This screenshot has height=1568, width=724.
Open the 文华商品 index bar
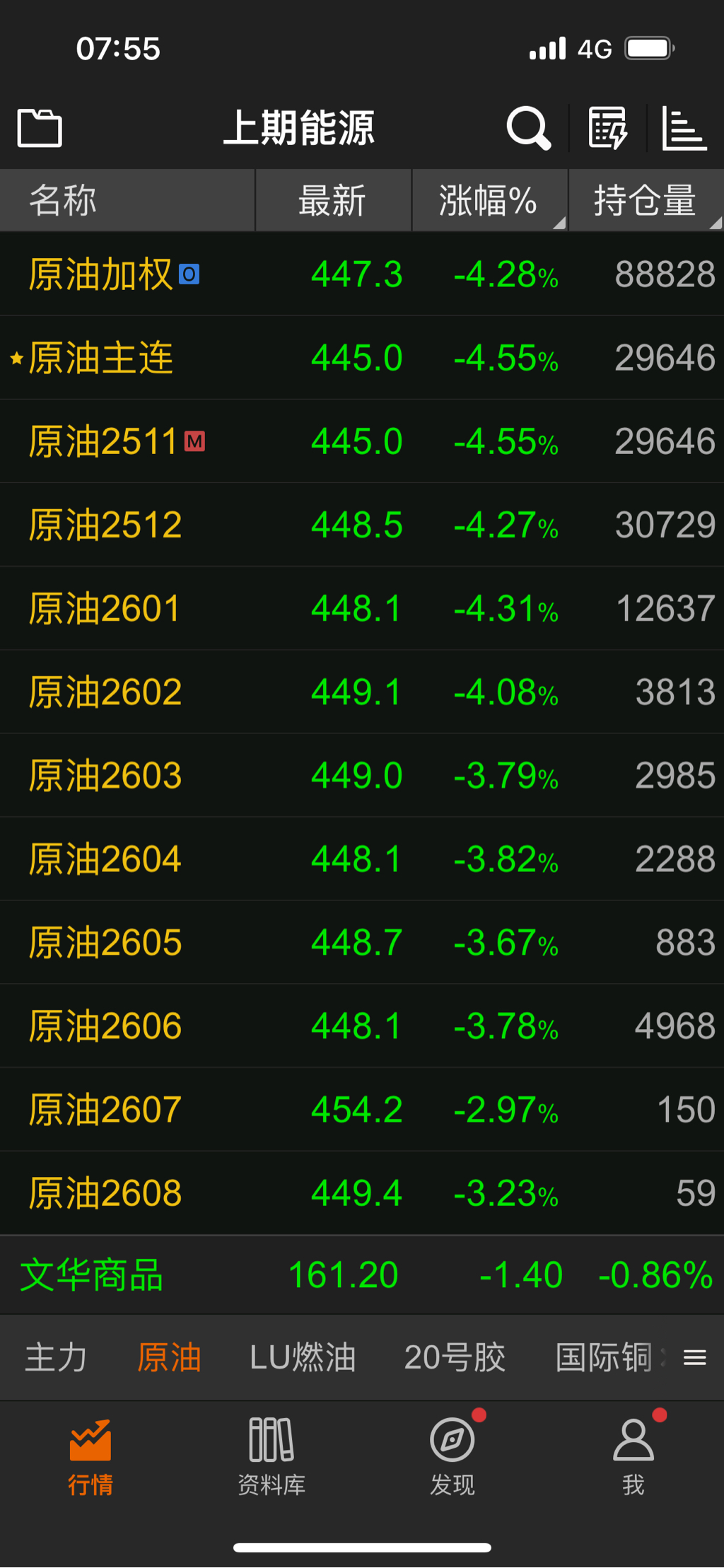click(362, 1275)
